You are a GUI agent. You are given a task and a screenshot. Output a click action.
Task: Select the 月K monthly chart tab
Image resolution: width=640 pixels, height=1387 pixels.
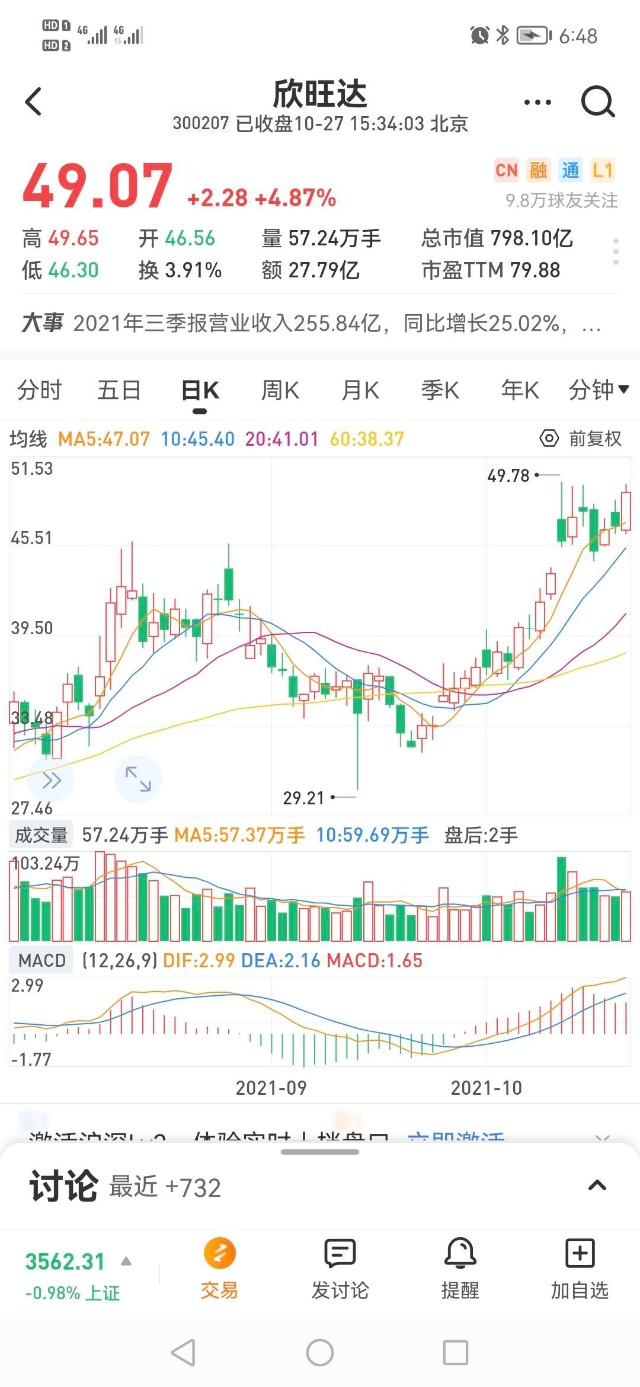pos(360,390)
